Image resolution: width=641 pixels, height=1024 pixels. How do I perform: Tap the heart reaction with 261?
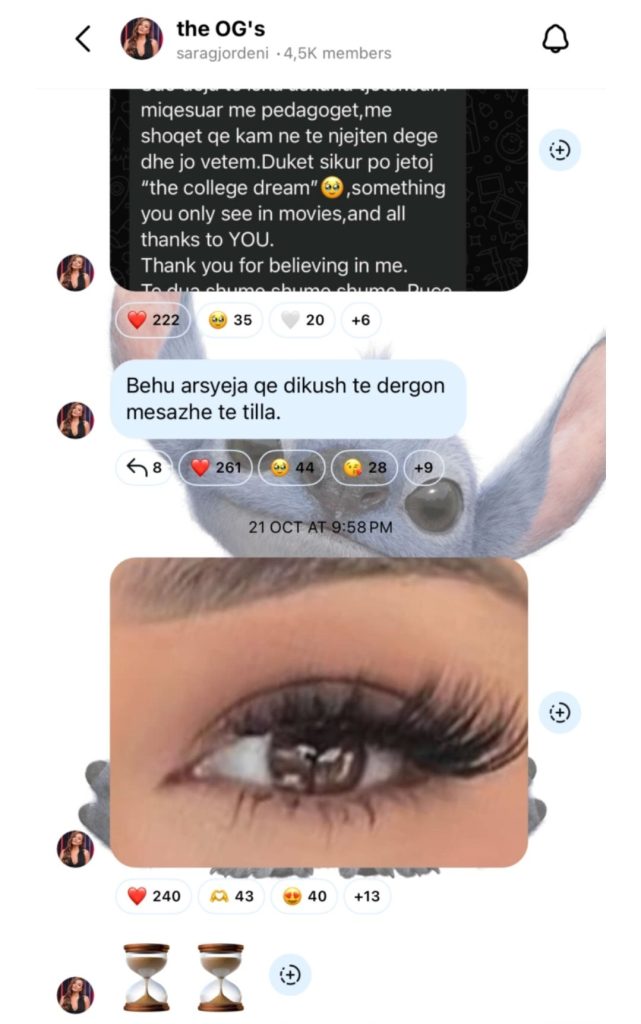pyautogui.click(x=217, y=467)
